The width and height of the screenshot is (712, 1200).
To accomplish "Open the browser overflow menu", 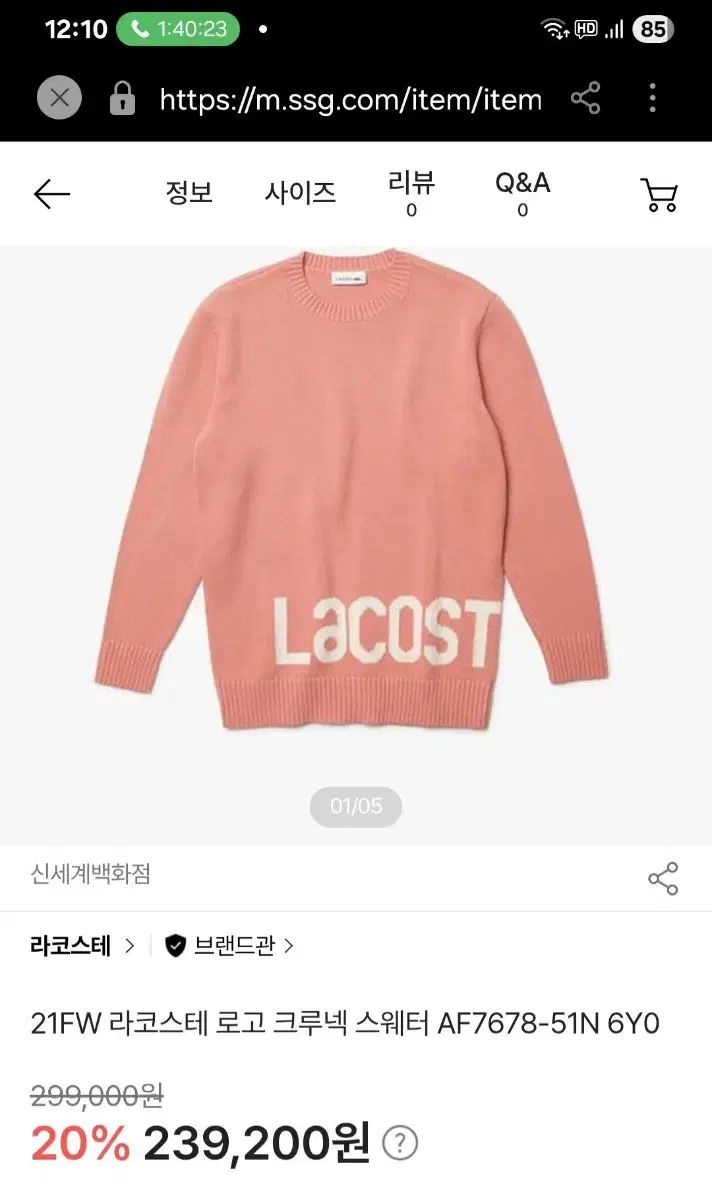I will 652,99.
